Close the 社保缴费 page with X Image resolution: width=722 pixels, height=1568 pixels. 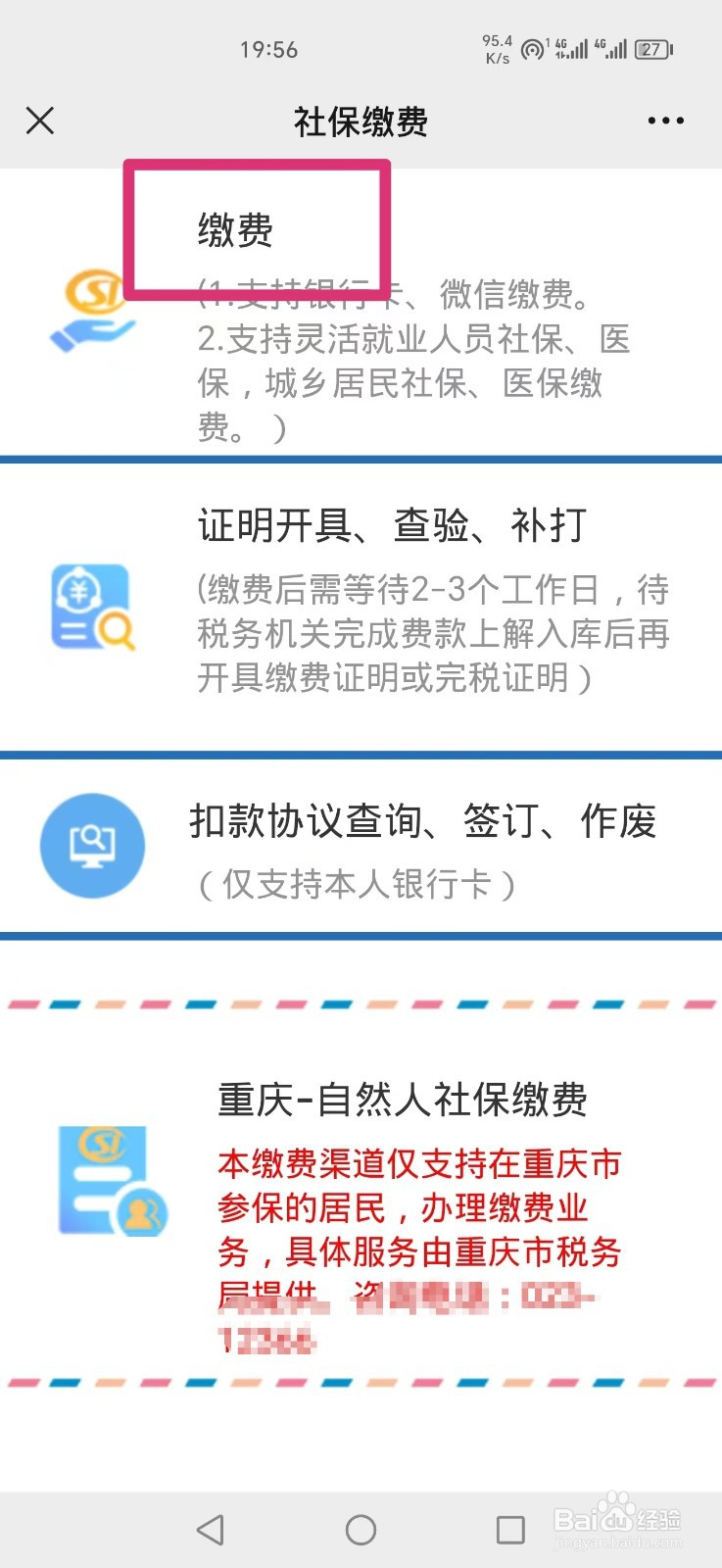coord(40,121)
